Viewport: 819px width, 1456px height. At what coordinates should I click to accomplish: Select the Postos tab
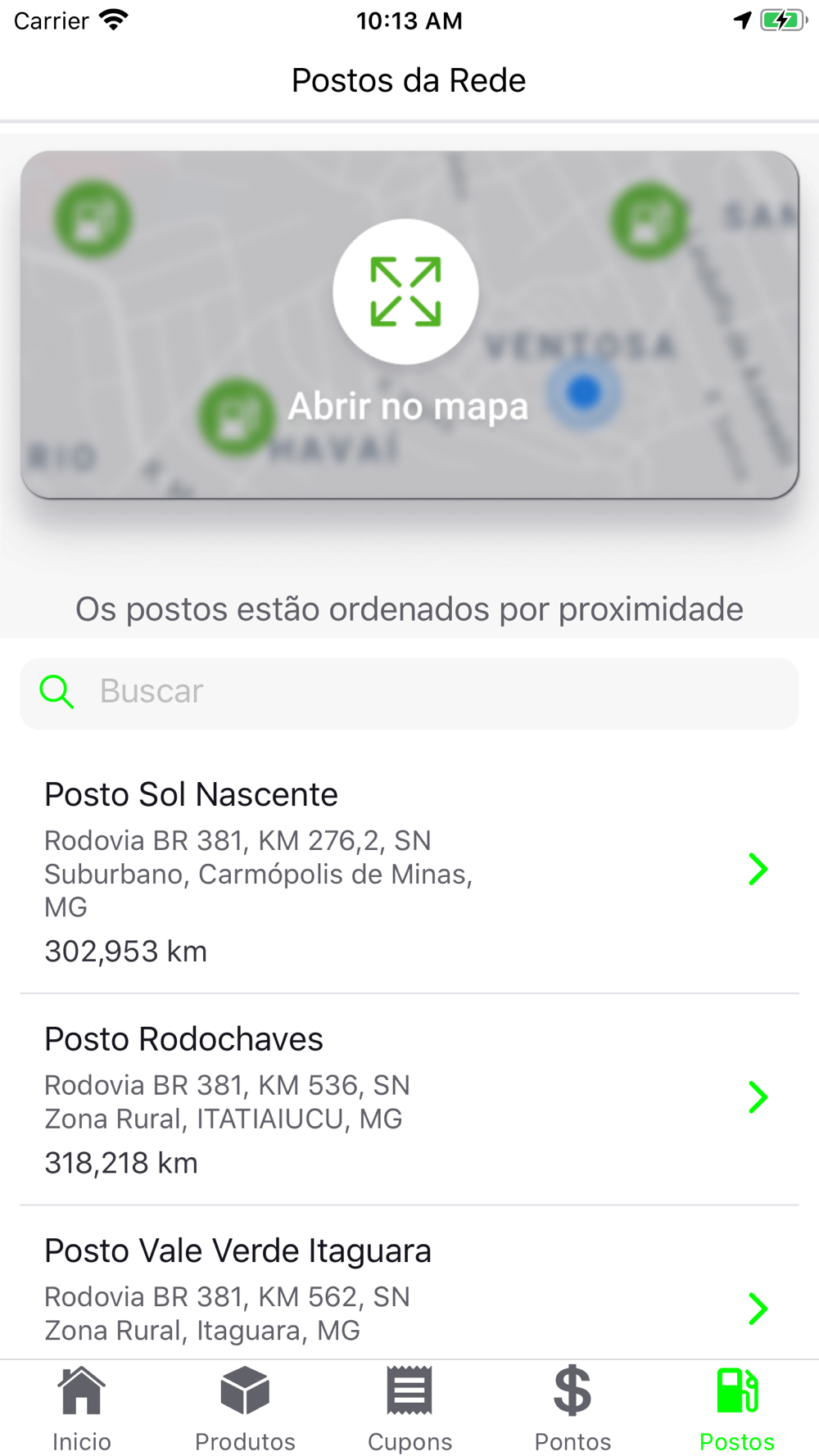737,1409
